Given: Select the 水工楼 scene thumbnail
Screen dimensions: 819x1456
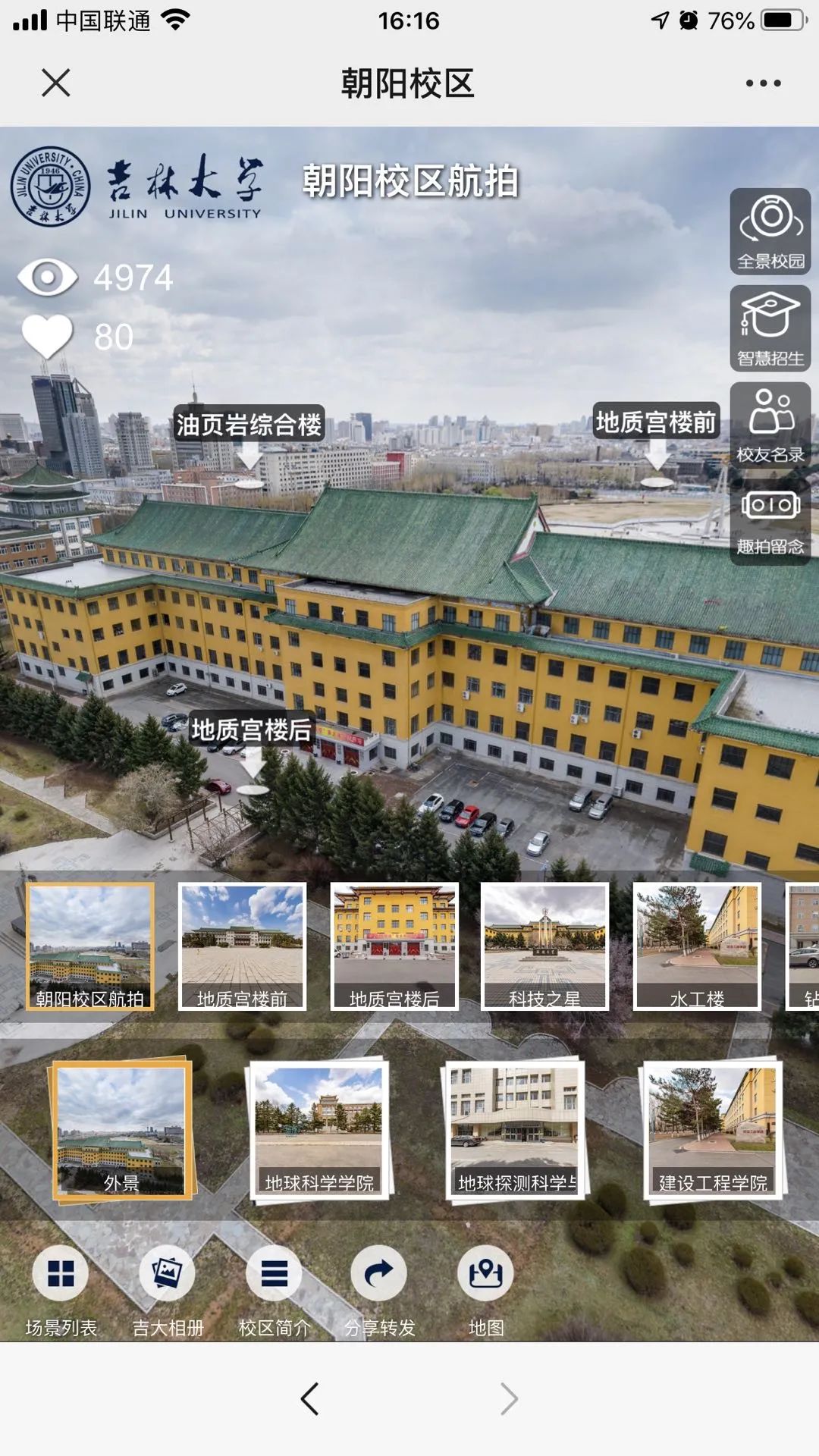Looking at the screenshot, I should tap(697, 946).
